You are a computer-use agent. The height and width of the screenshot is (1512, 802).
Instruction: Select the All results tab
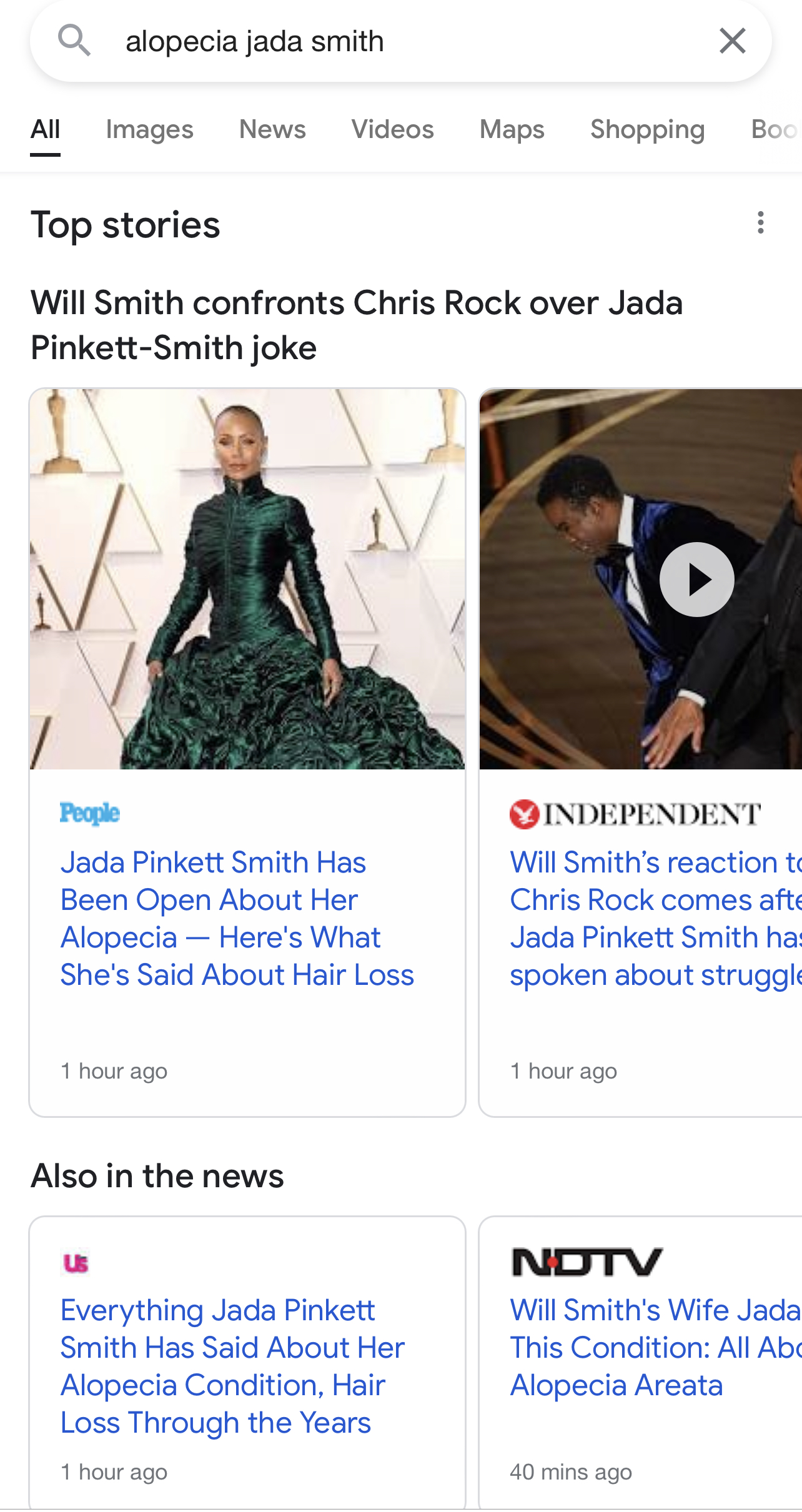(45, 129)
